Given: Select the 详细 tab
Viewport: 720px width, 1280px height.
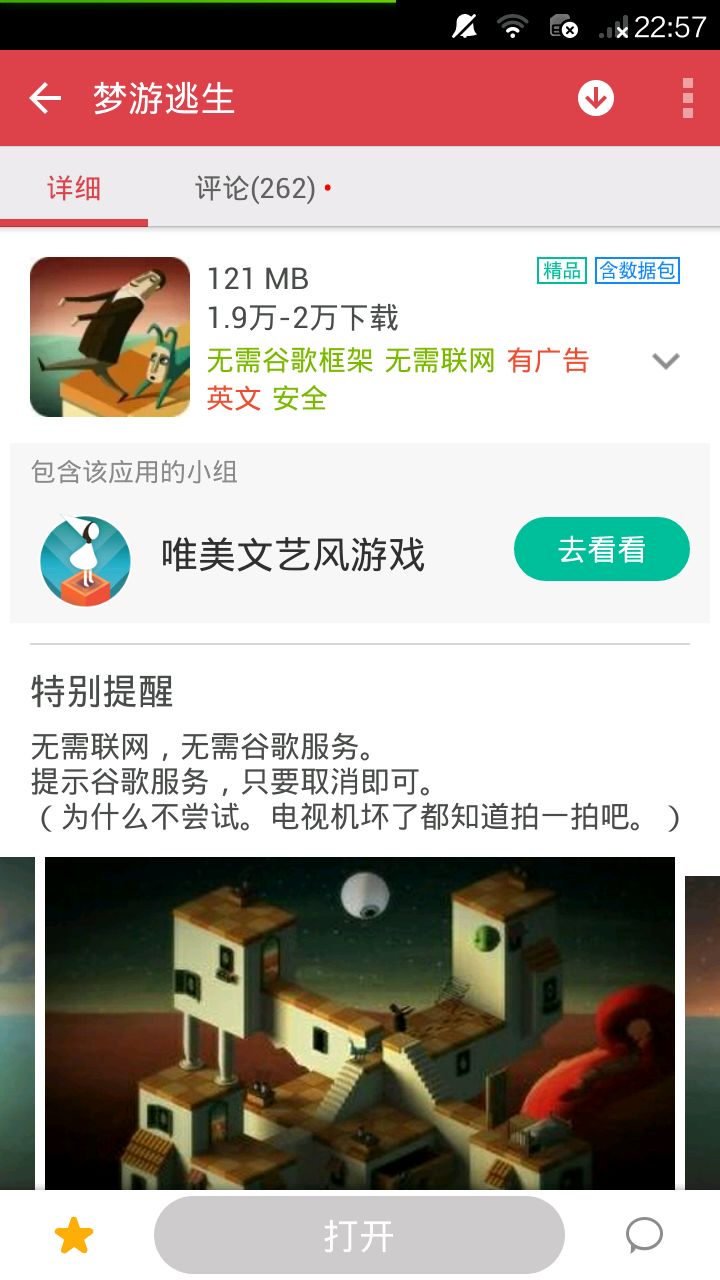Looking at the screenshot, I should [x=74, y=188].
